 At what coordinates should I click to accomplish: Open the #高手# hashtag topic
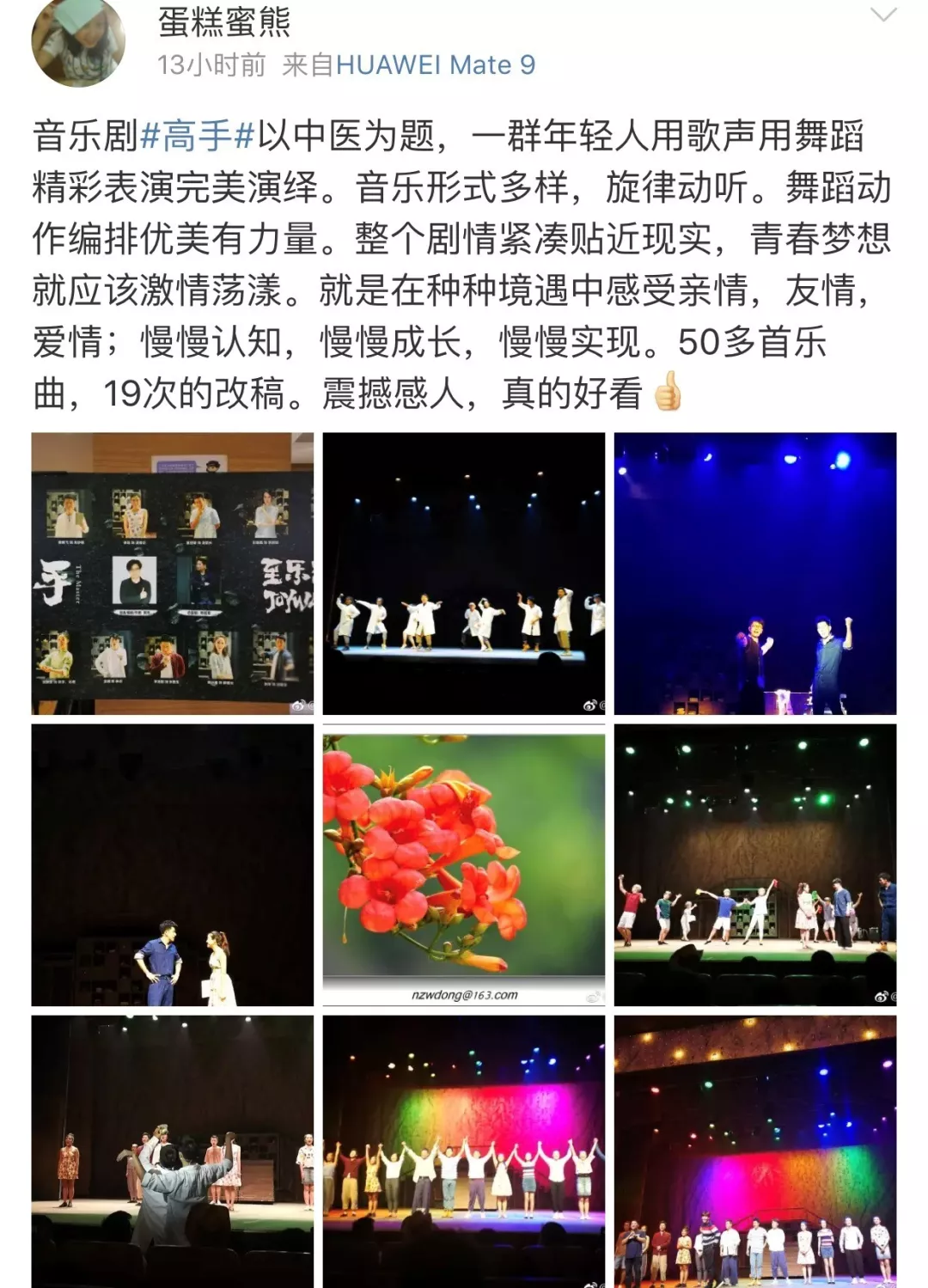(197, 136)
